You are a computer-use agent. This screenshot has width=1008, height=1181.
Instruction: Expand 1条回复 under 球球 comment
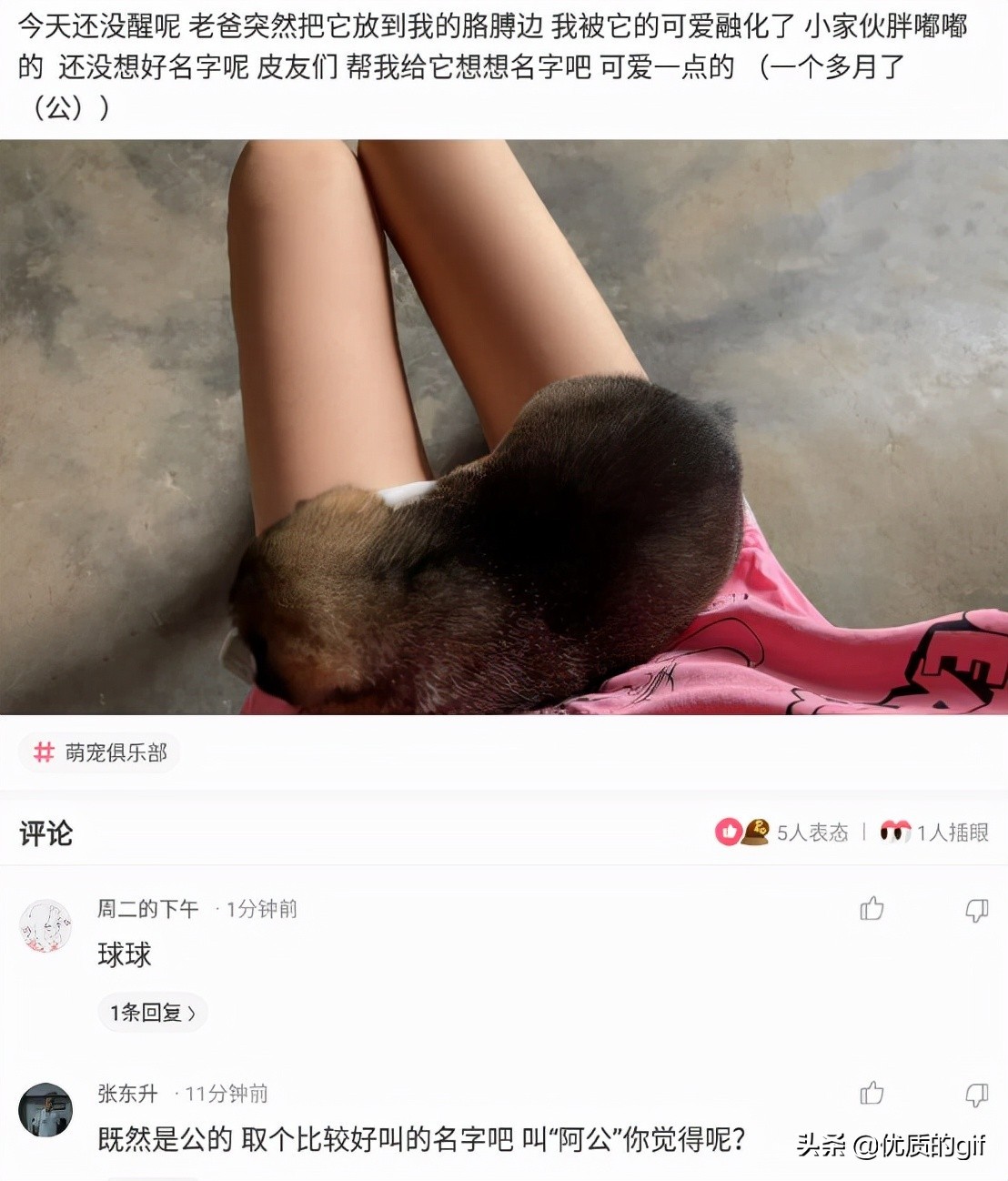[152, 1013]
